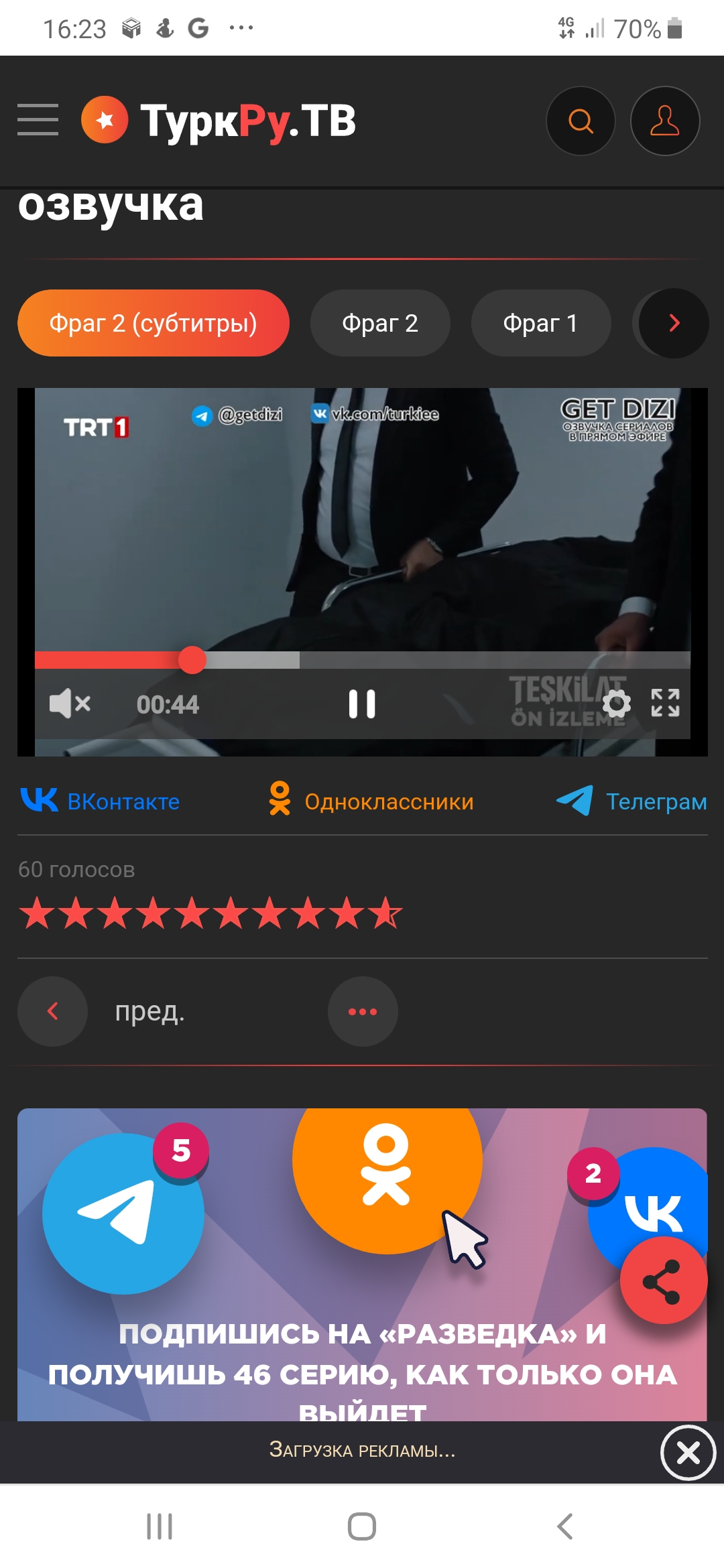
Task: Enter fullscreen mode
Action: [x=665, y=703]
